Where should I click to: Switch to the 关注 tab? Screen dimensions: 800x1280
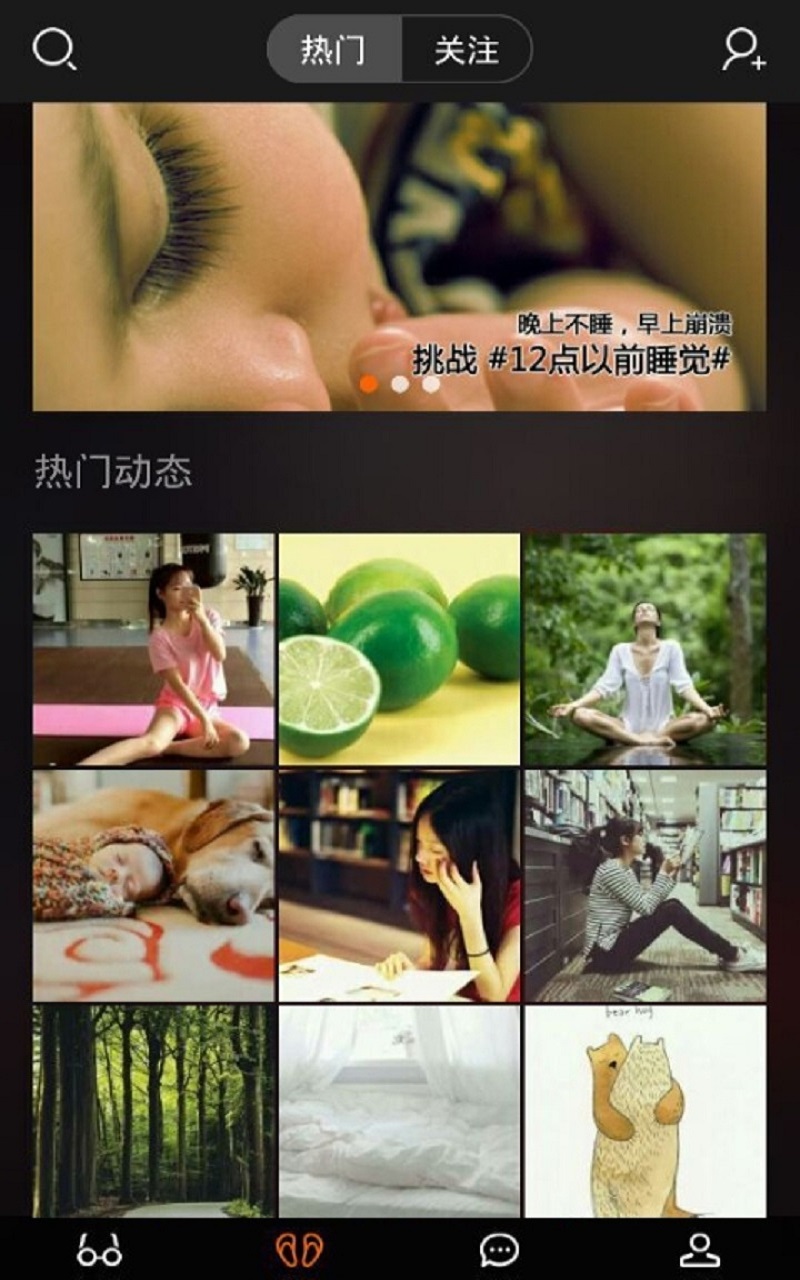pyautogui.click(x=466, y=49)
